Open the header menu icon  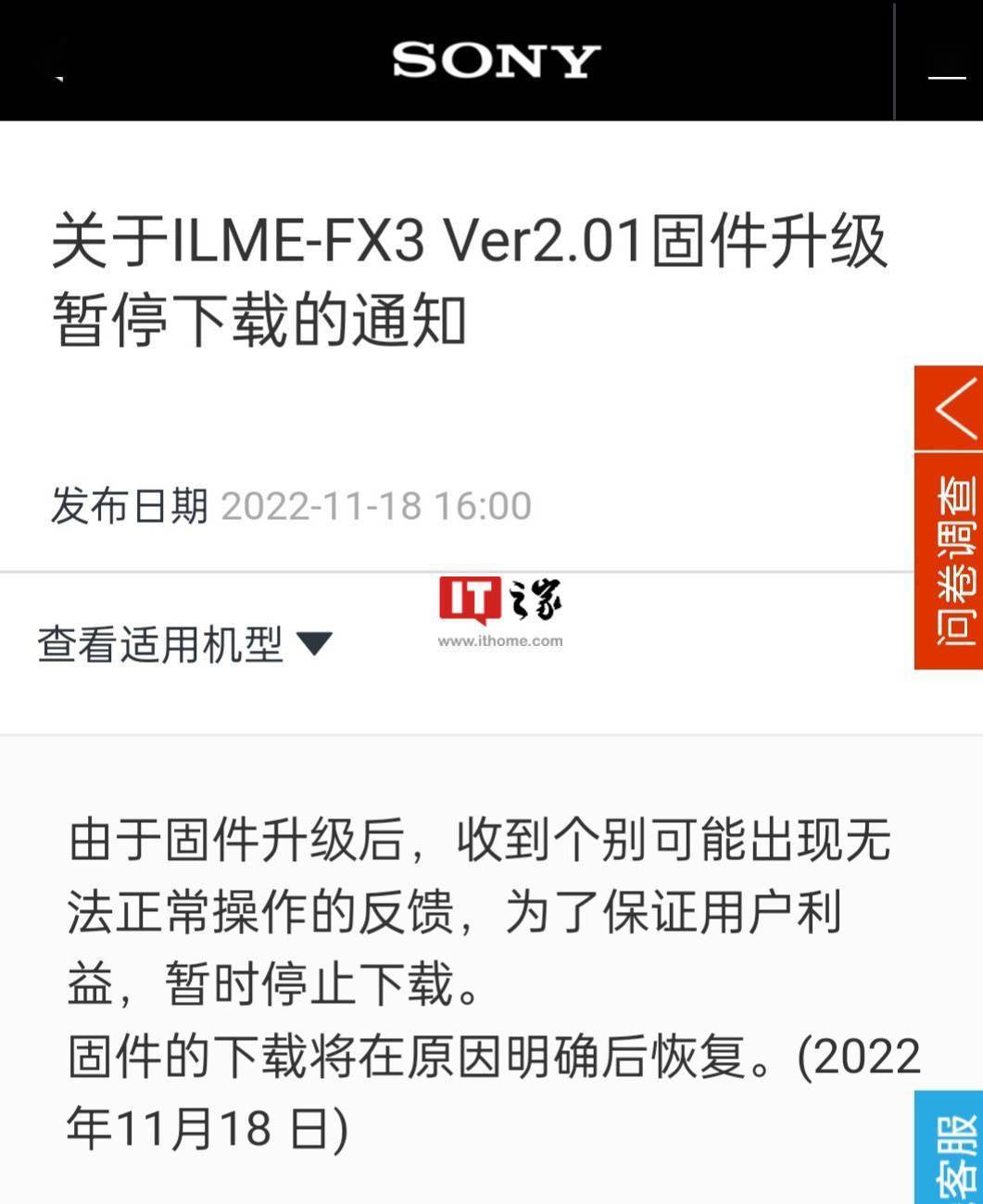[945, 61]
